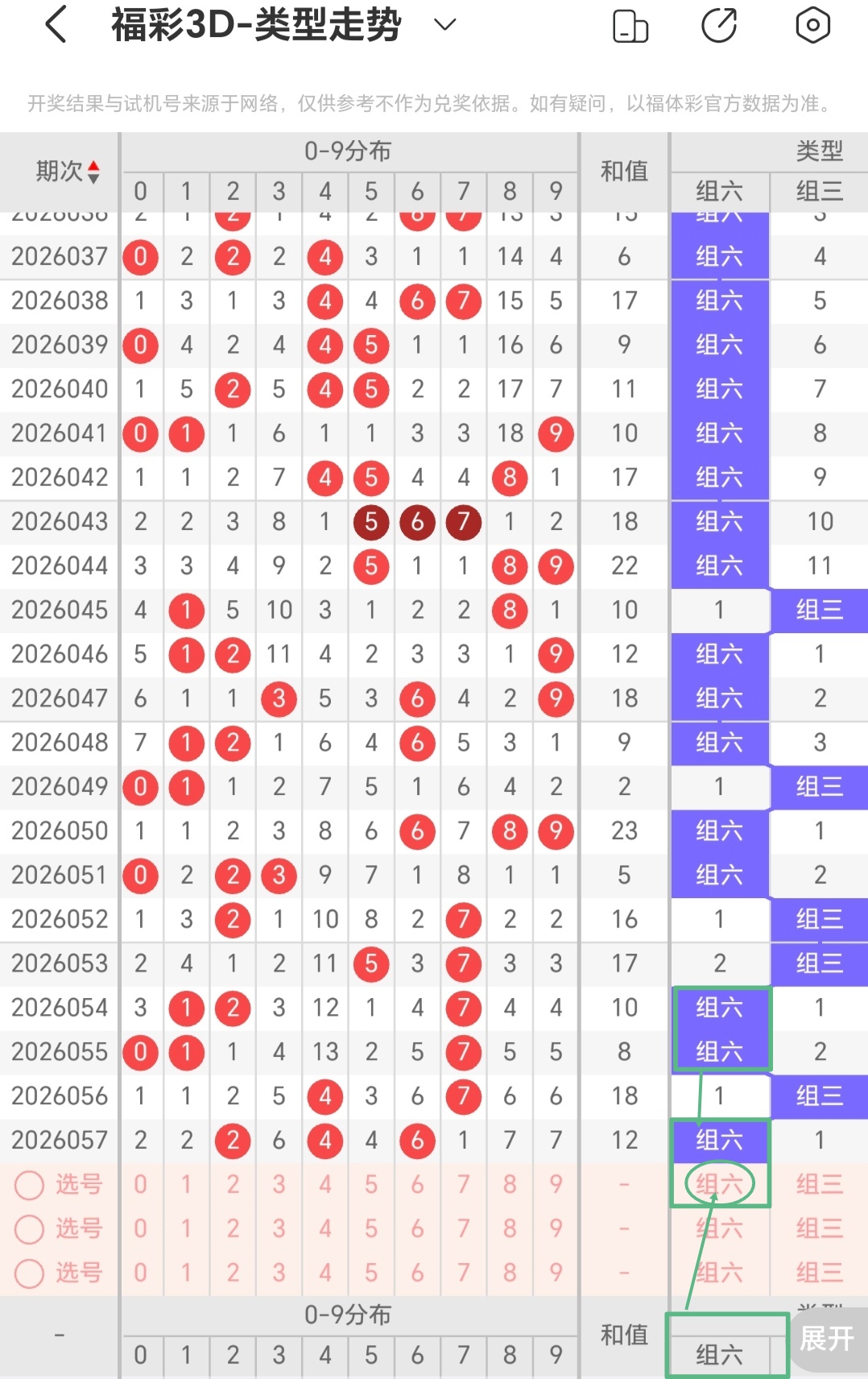Switch to the 组三 column header
This screenshot has width=868, height=1379.
[x=819, y=191]
